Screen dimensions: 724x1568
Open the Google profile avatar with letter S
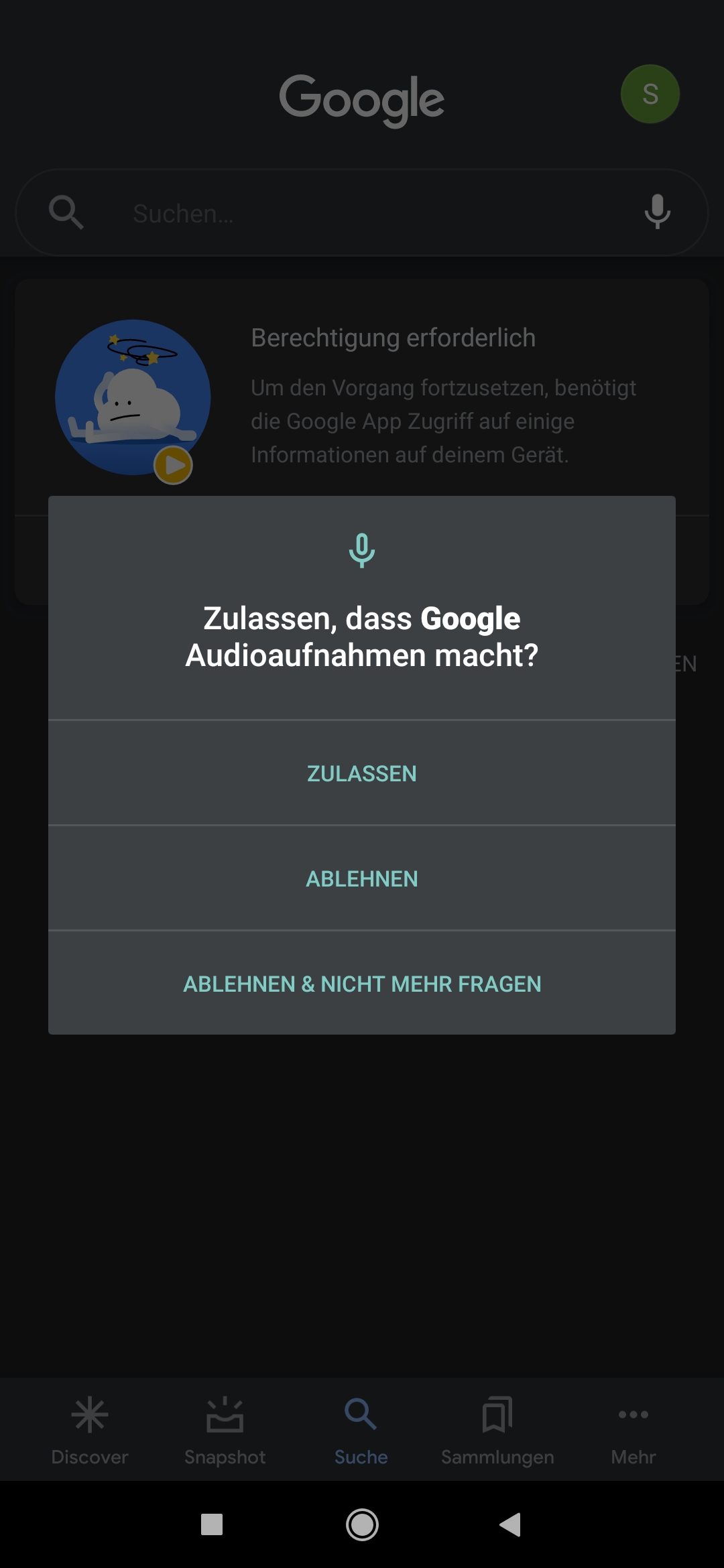pos(650,94)
